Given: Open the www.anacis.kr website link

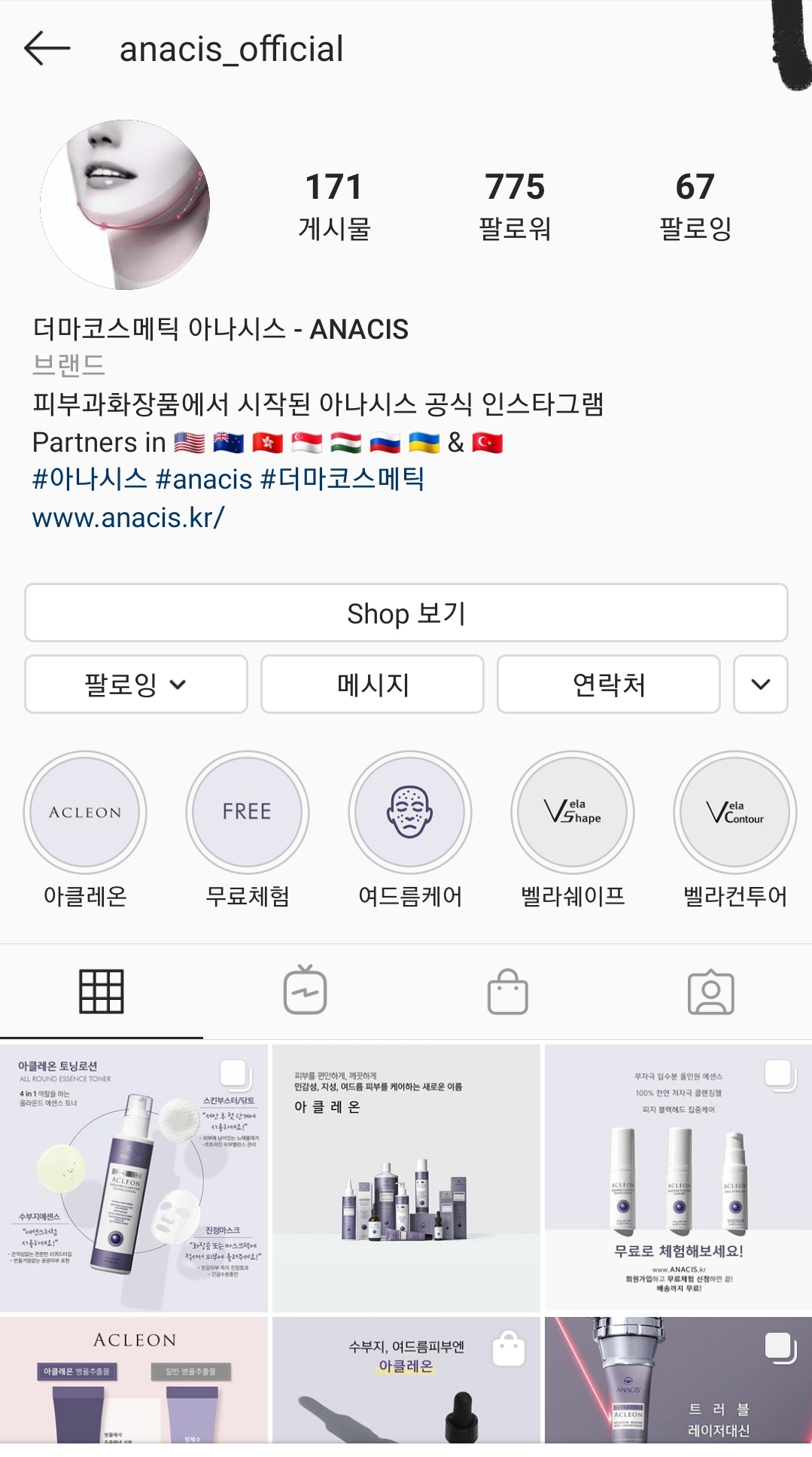Looking at the screenshot, I should pyautogui.click(x=128, y=518).
